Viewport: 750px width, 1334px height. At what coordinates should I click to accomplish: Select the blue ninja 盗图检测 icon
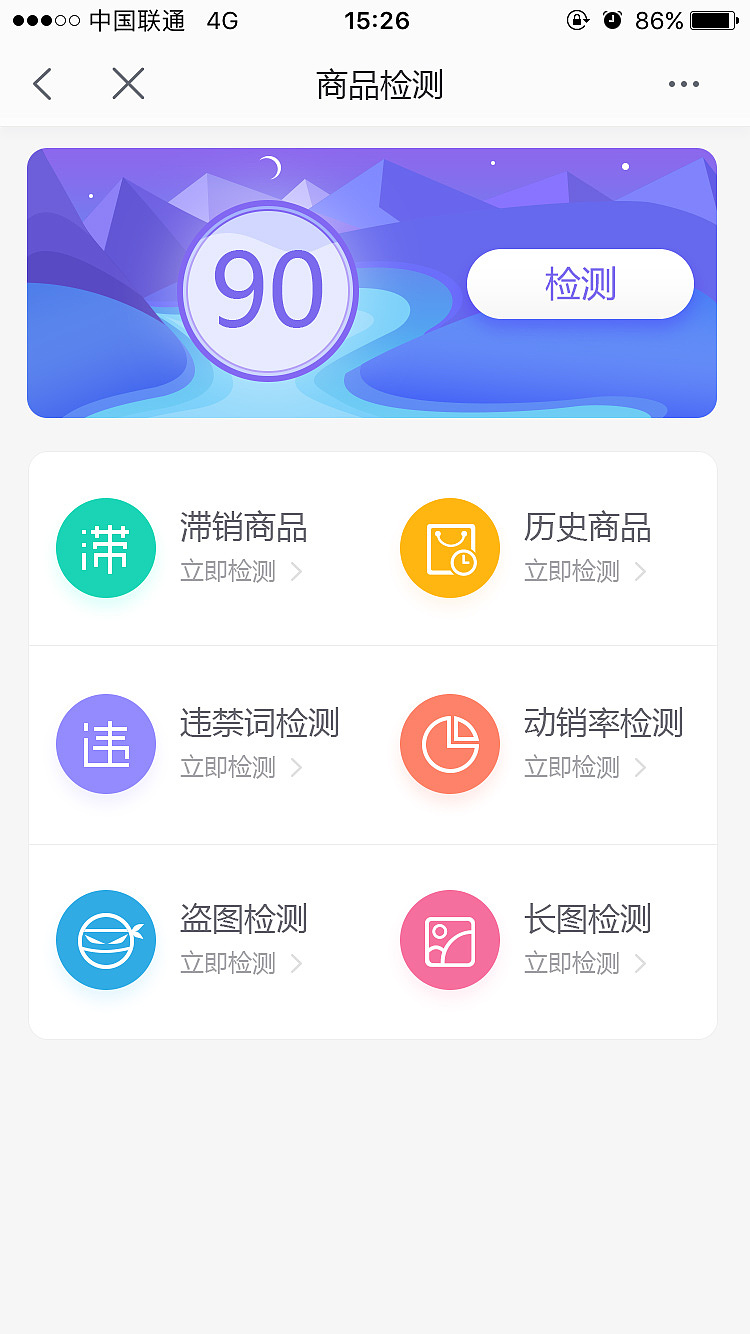tap(106, 940)
